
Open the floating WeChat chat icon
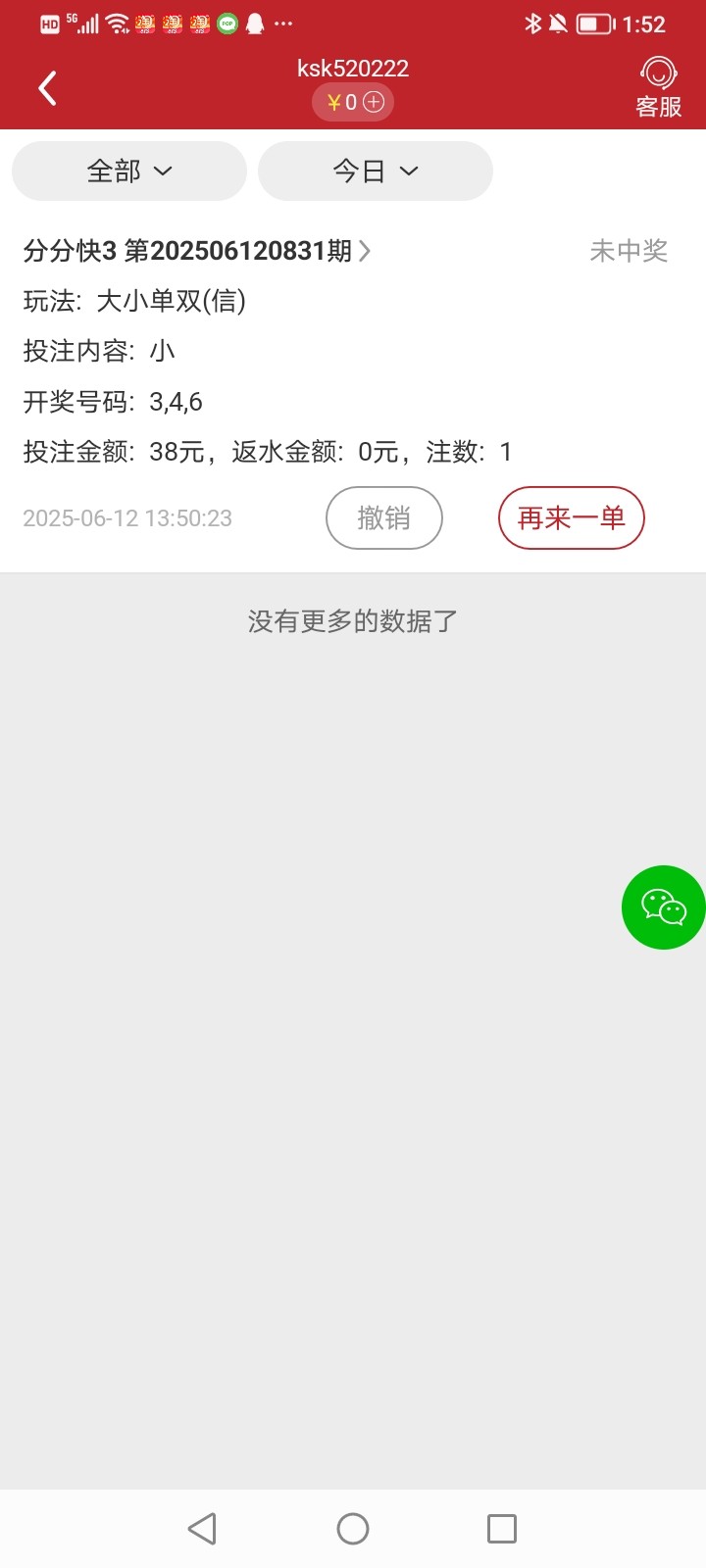[x=665, y=907]
